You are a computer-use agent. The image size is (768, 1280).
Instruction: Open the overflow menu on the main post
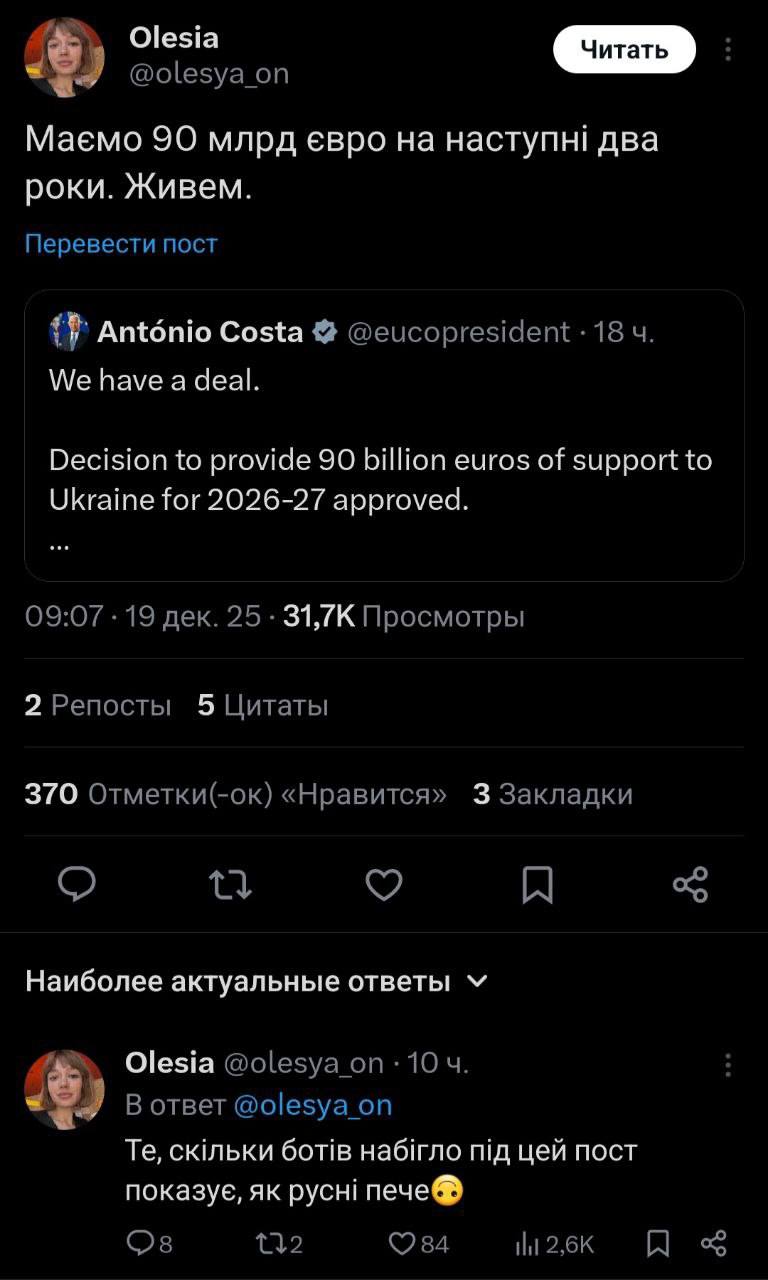click(728, 49)
